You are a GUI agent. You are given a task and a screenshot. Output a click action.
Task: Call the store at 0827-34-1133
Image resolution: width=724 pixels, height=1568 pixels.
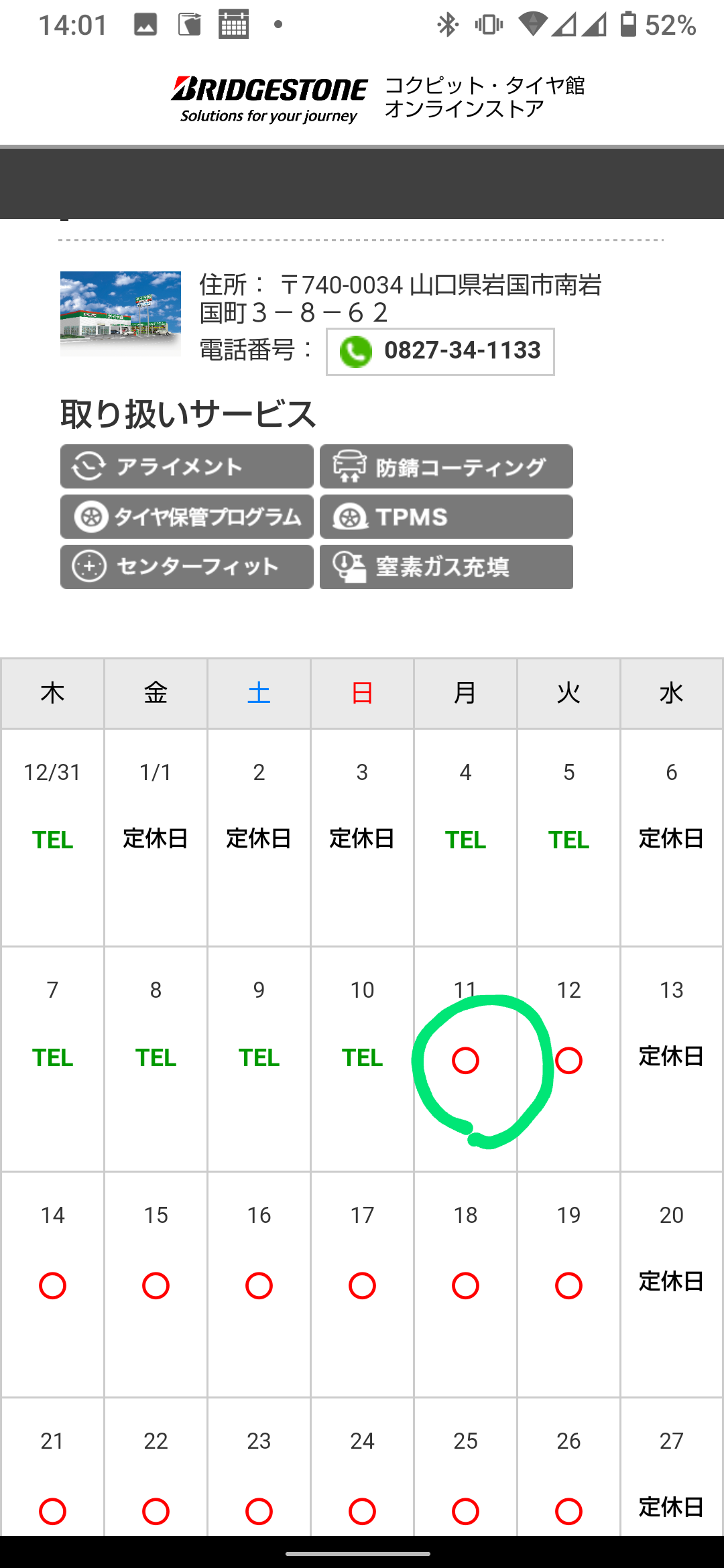pyautogui.click(x=440, y=351)
